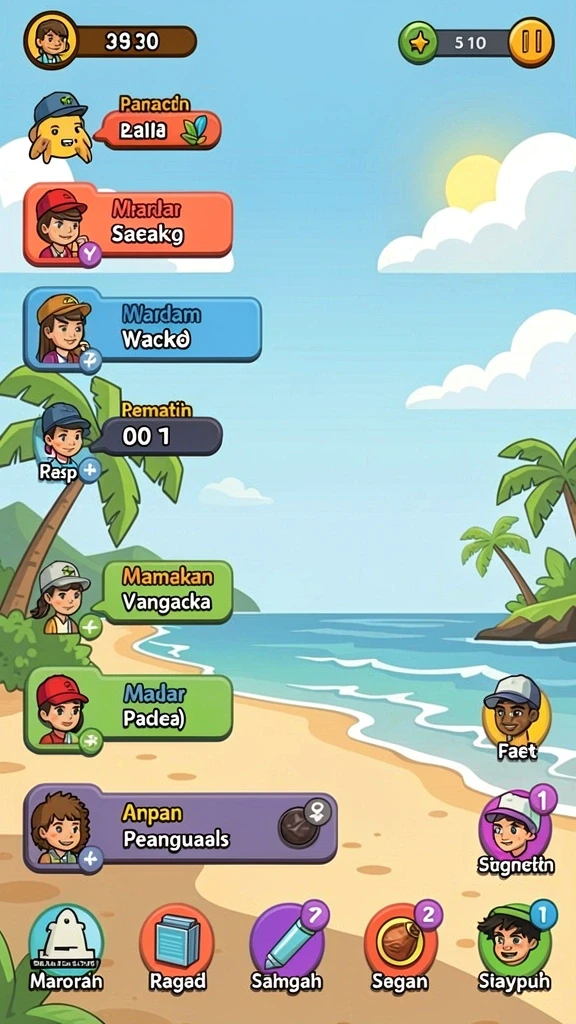576x1024 pixels.
Task: Tap the Panactn Ralla speech bubble
Action: tap(157, 130)
